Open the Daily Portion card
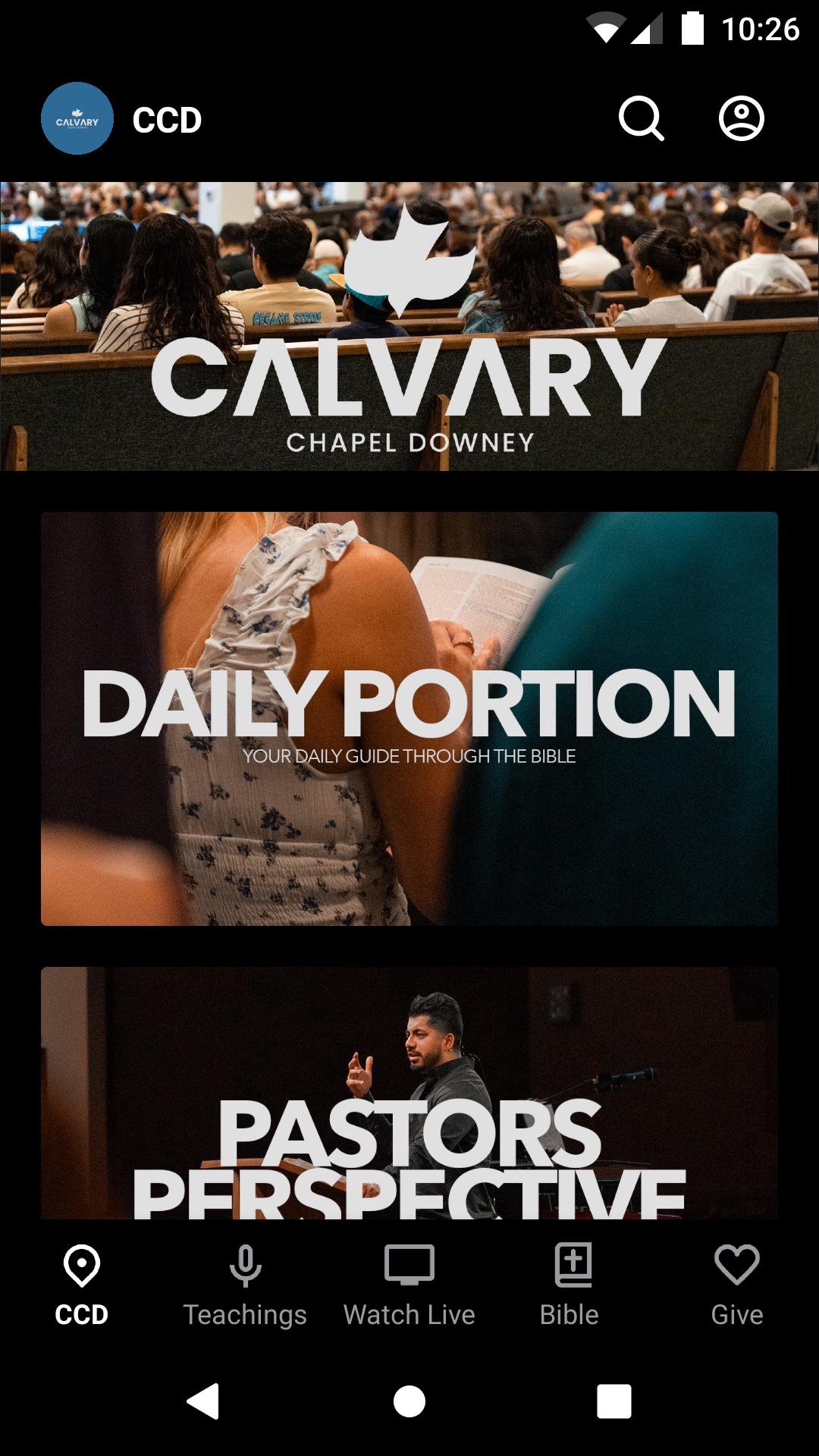This screenshot has width=819, height=1456. 409,718
